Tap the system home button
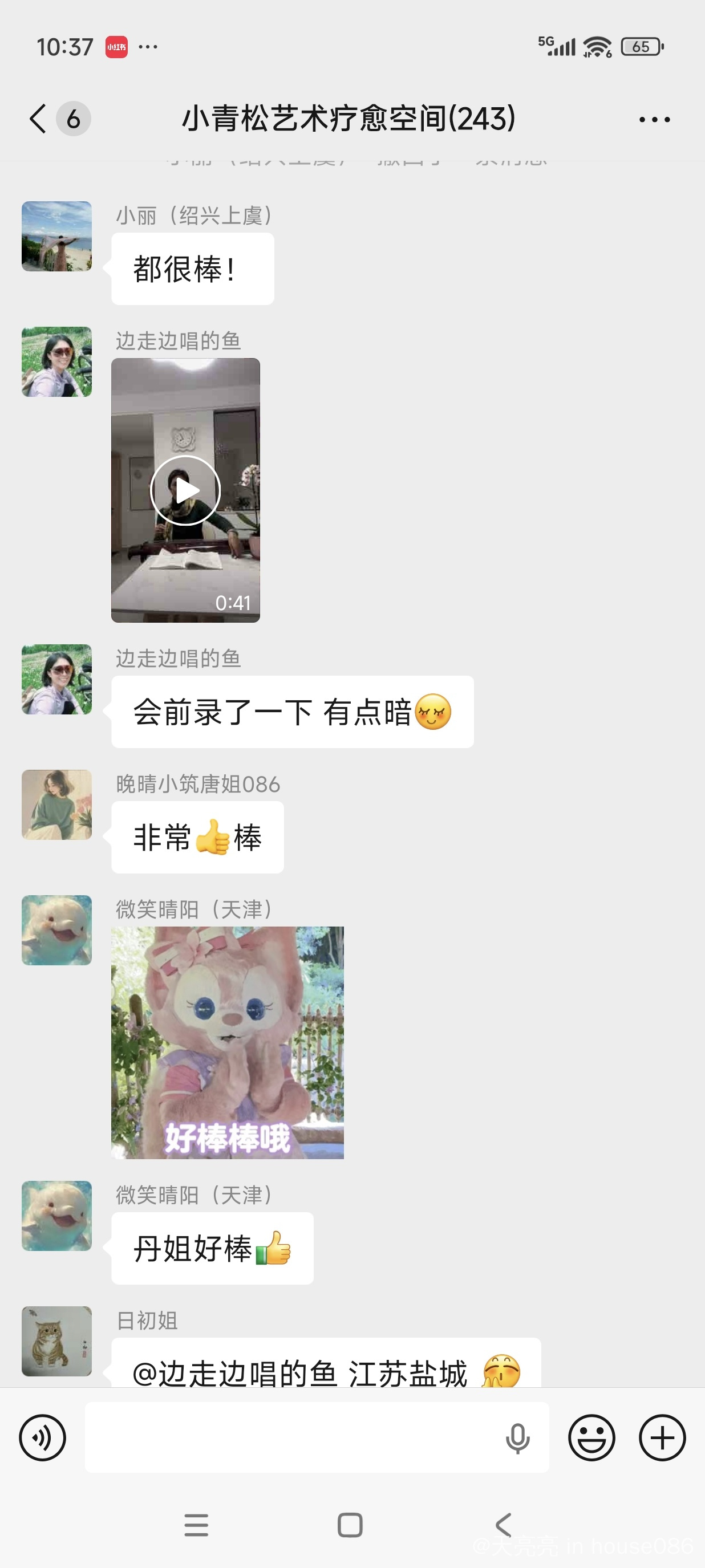The image size is (705, 1568). coord(350,1525)
